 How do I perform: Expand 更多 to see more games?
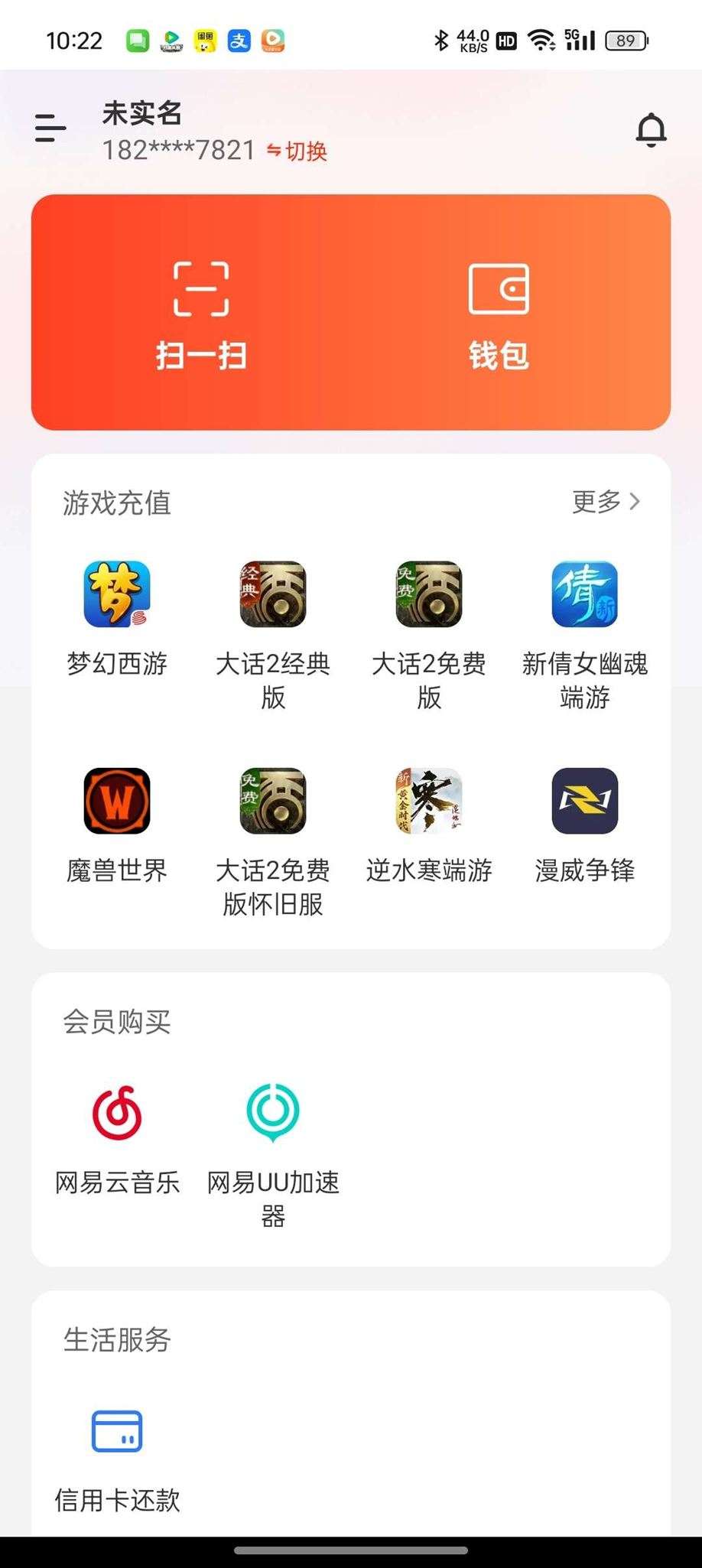click(x=606, y=503)
